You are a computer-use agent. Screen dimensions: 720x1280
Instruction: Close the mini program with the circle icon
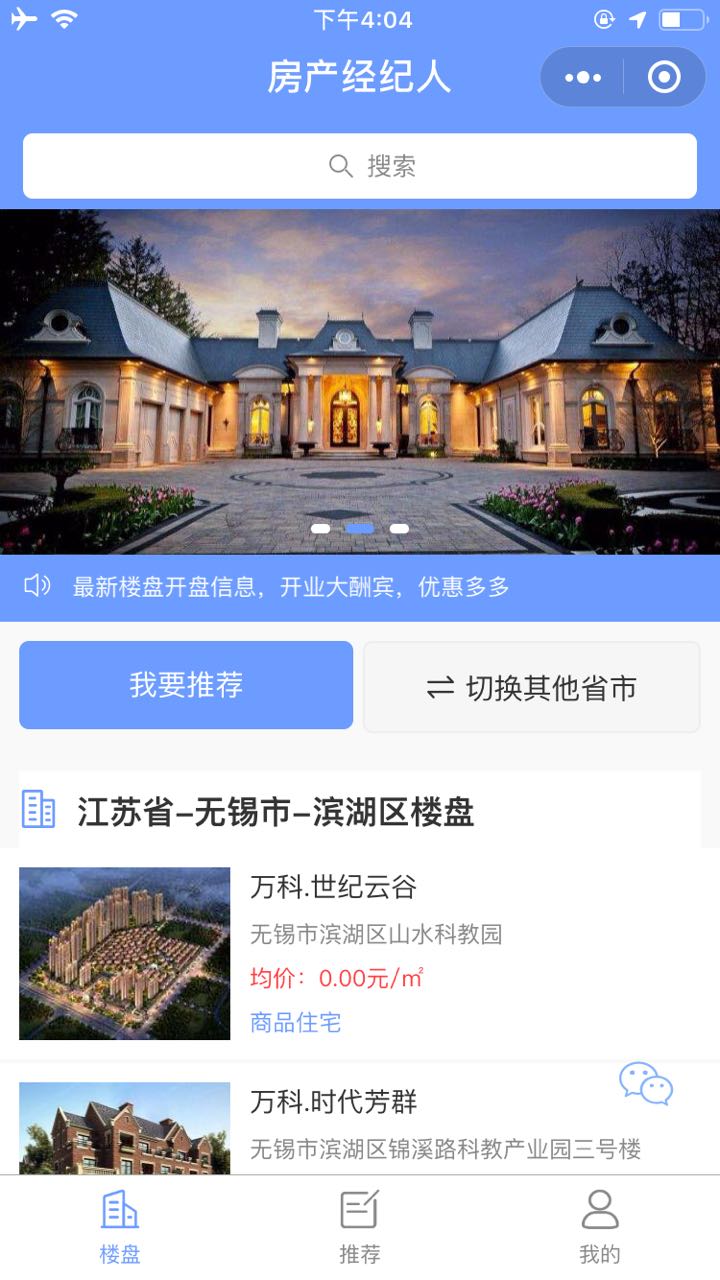click(664, 77)
